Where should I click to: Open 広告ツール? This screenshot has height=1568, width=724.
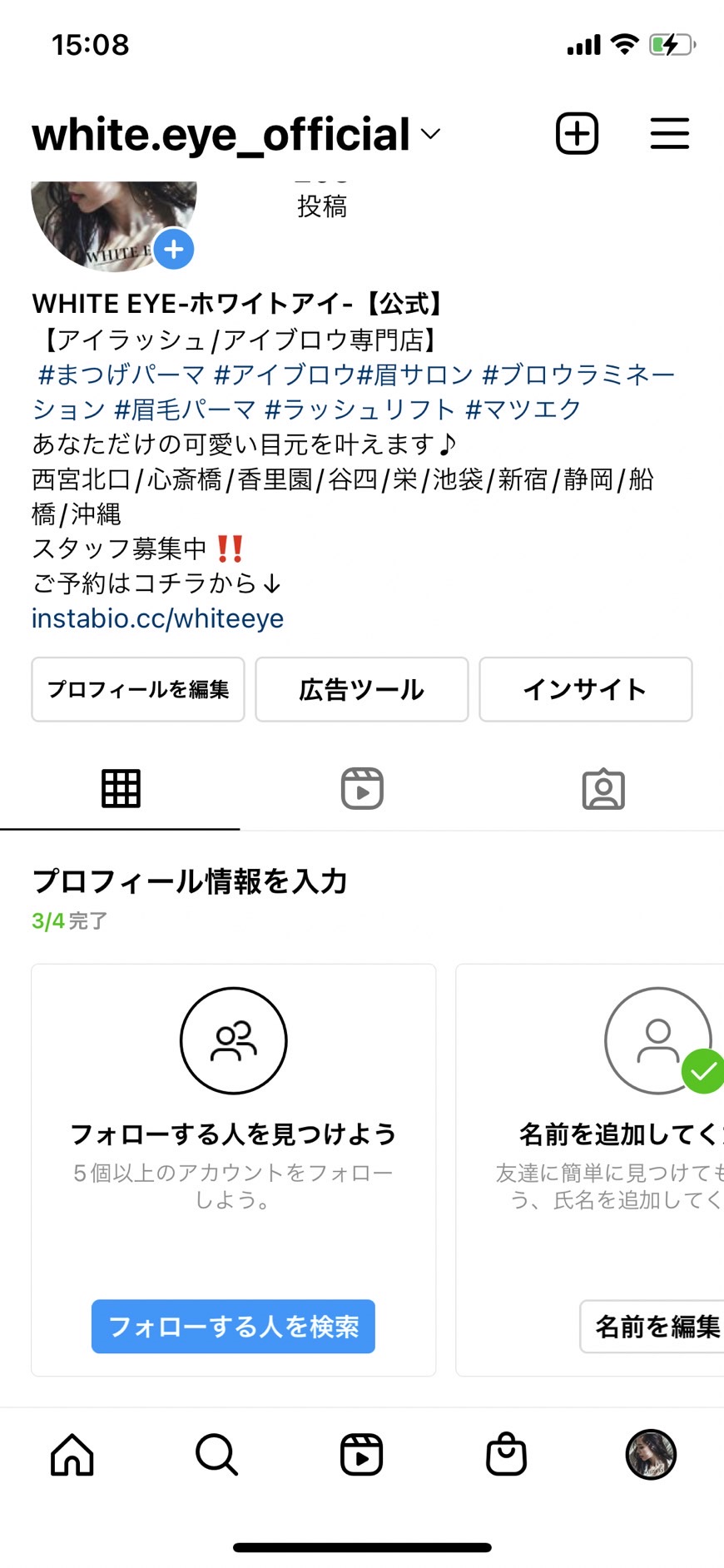tap(362, 689)
